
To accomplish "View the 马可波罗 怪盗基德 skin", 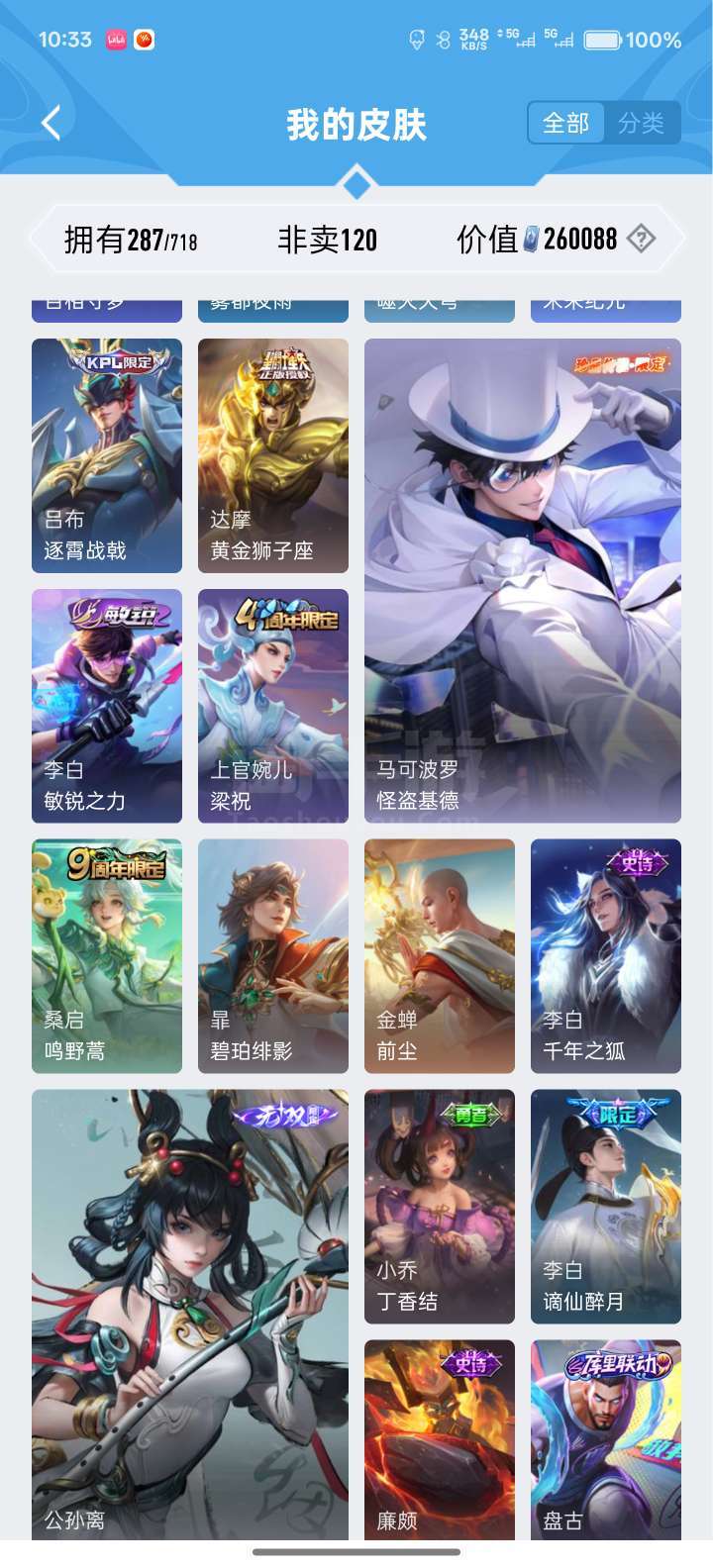I will pyautogui.click(x=523, y=580).
